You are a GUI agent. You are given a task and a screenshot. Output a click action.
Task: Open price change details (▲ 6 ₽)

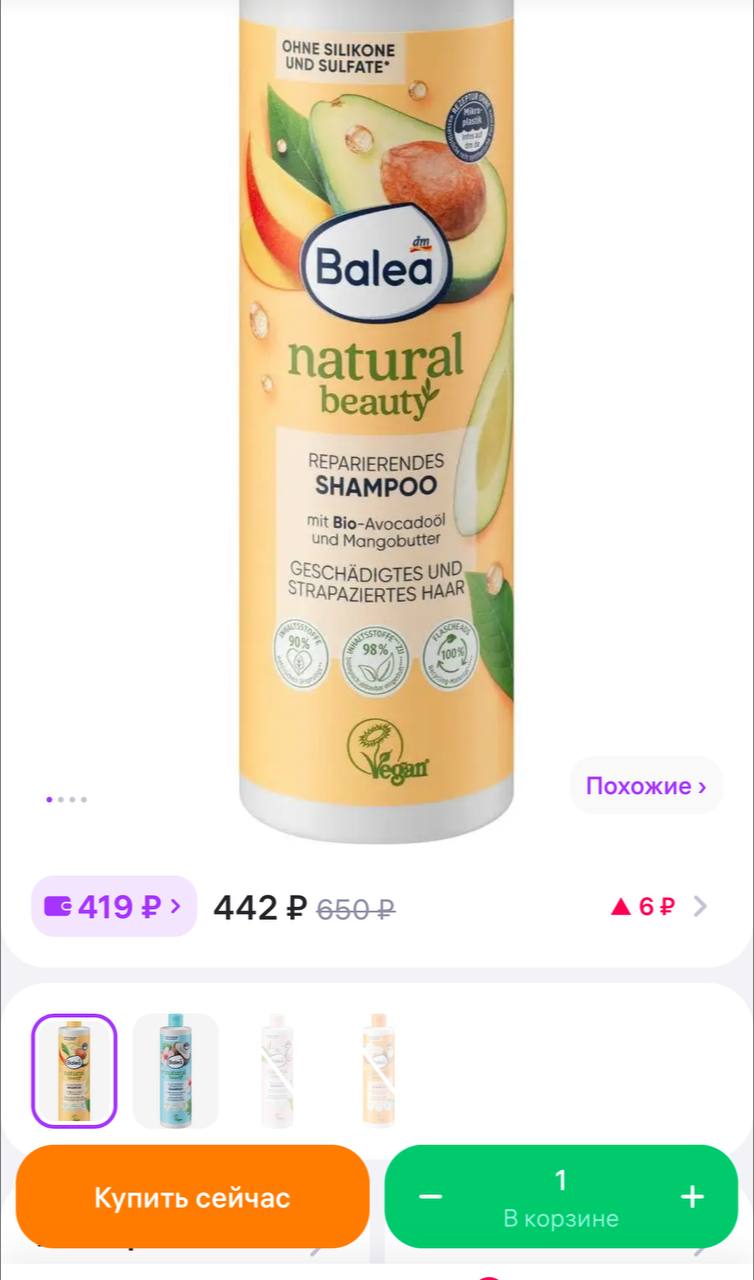659,906
